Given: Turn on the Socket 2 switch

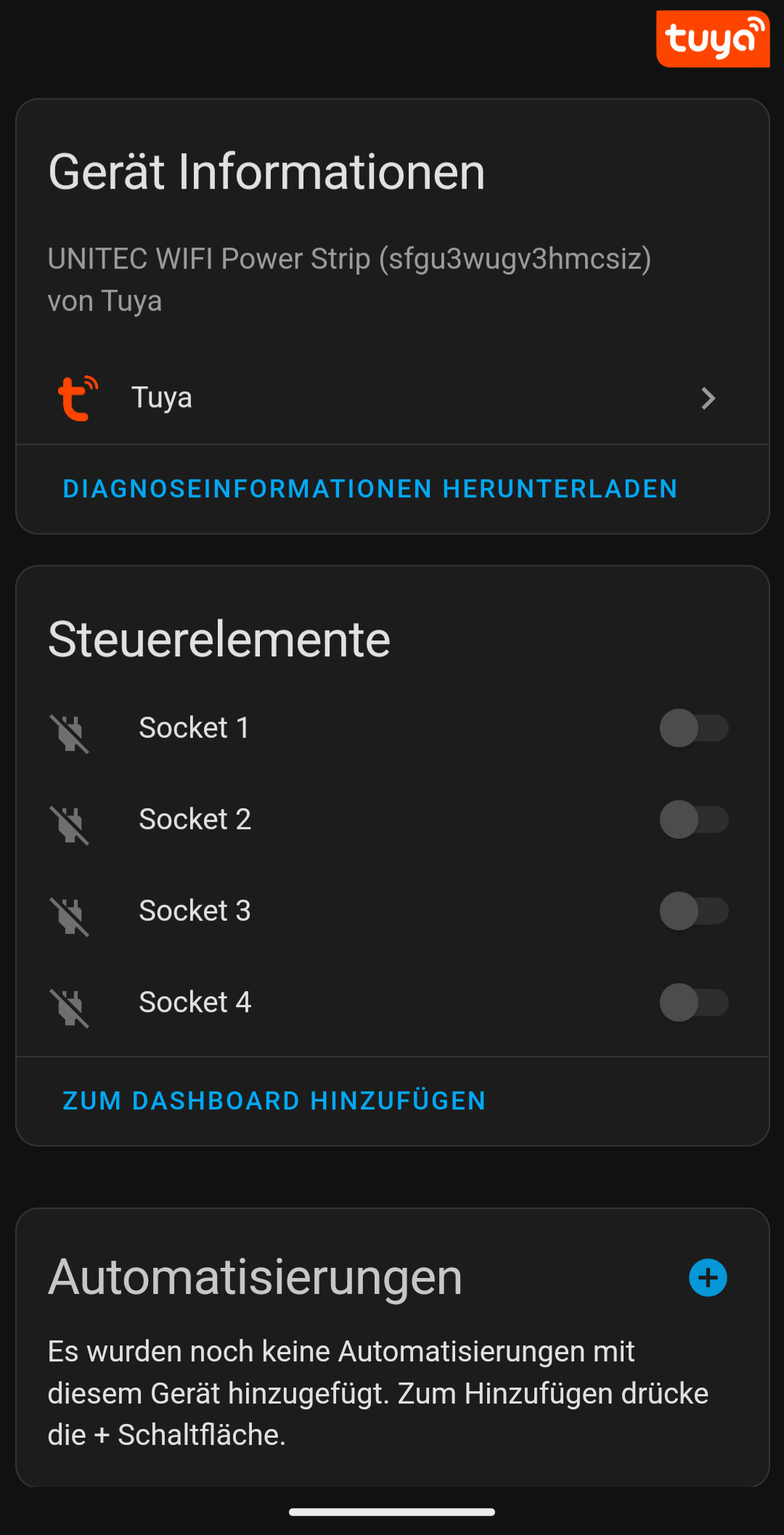Looking at the screenshot, I should click(694, 820).
